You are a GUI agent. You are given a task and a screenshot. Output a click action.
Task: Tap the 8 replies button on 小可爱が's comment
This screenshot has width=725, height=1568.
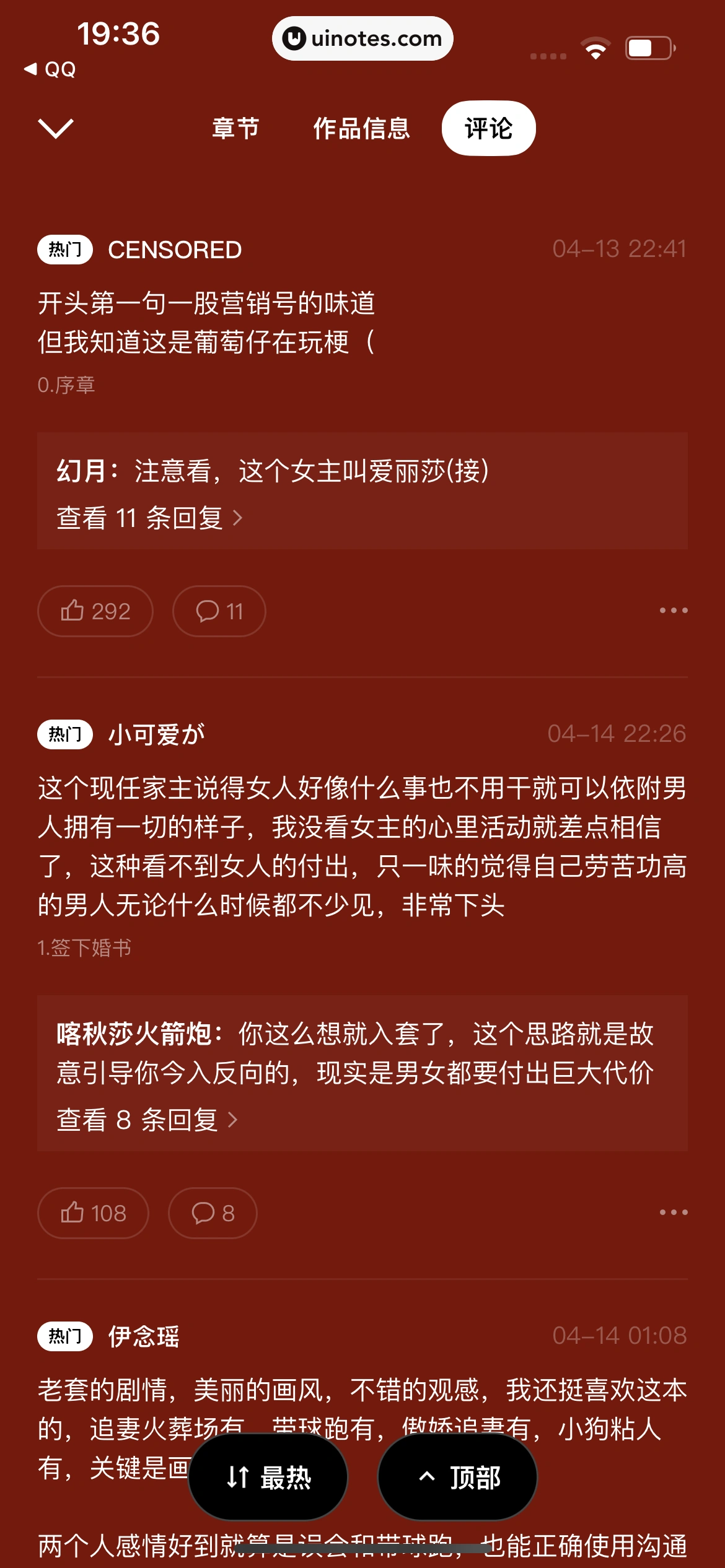213,1213
